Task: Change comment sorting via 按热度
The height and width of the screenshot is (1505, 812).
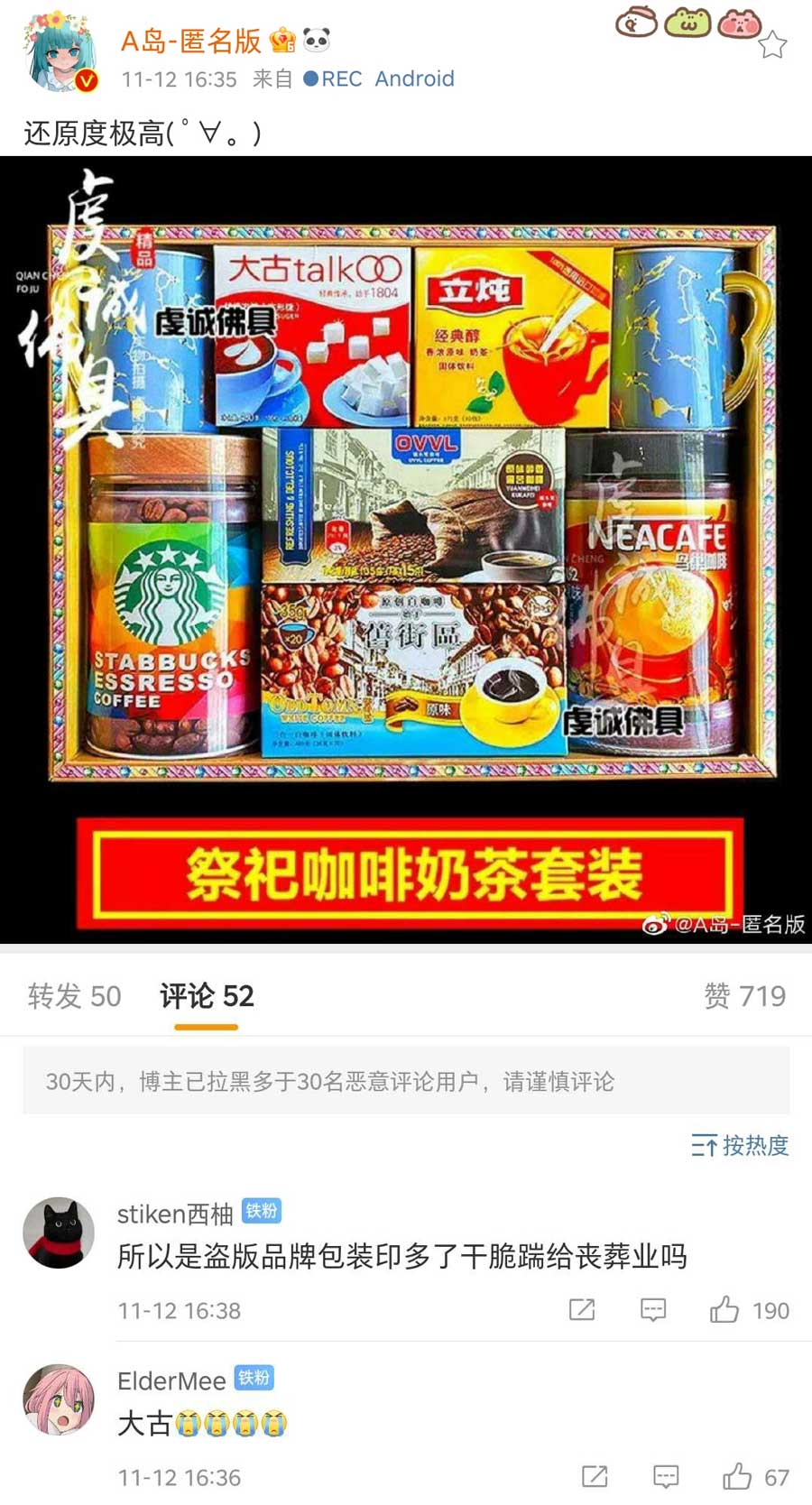Action: [740, 1146]
